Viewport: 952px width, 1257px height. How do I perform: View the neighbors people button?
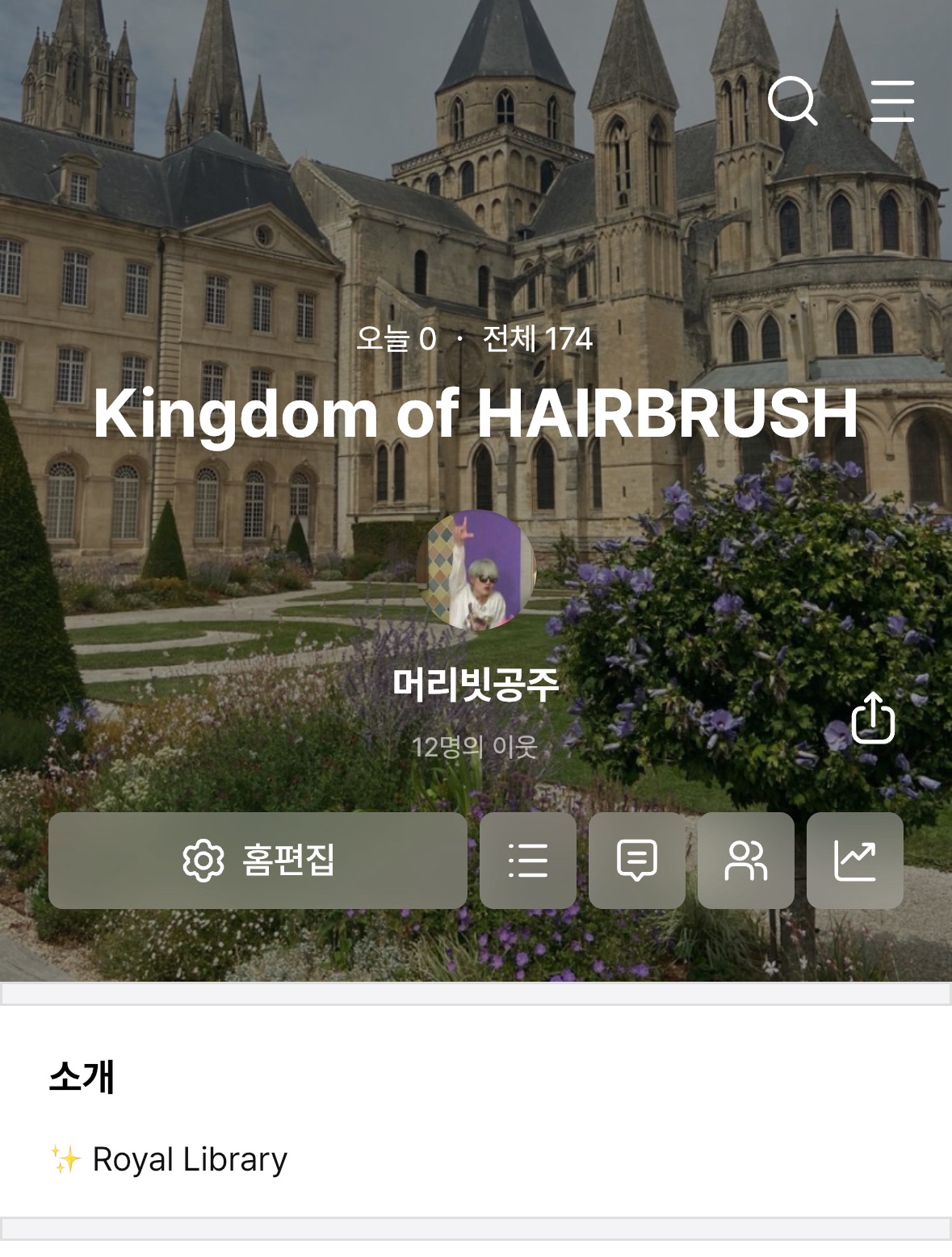(746, 860)
